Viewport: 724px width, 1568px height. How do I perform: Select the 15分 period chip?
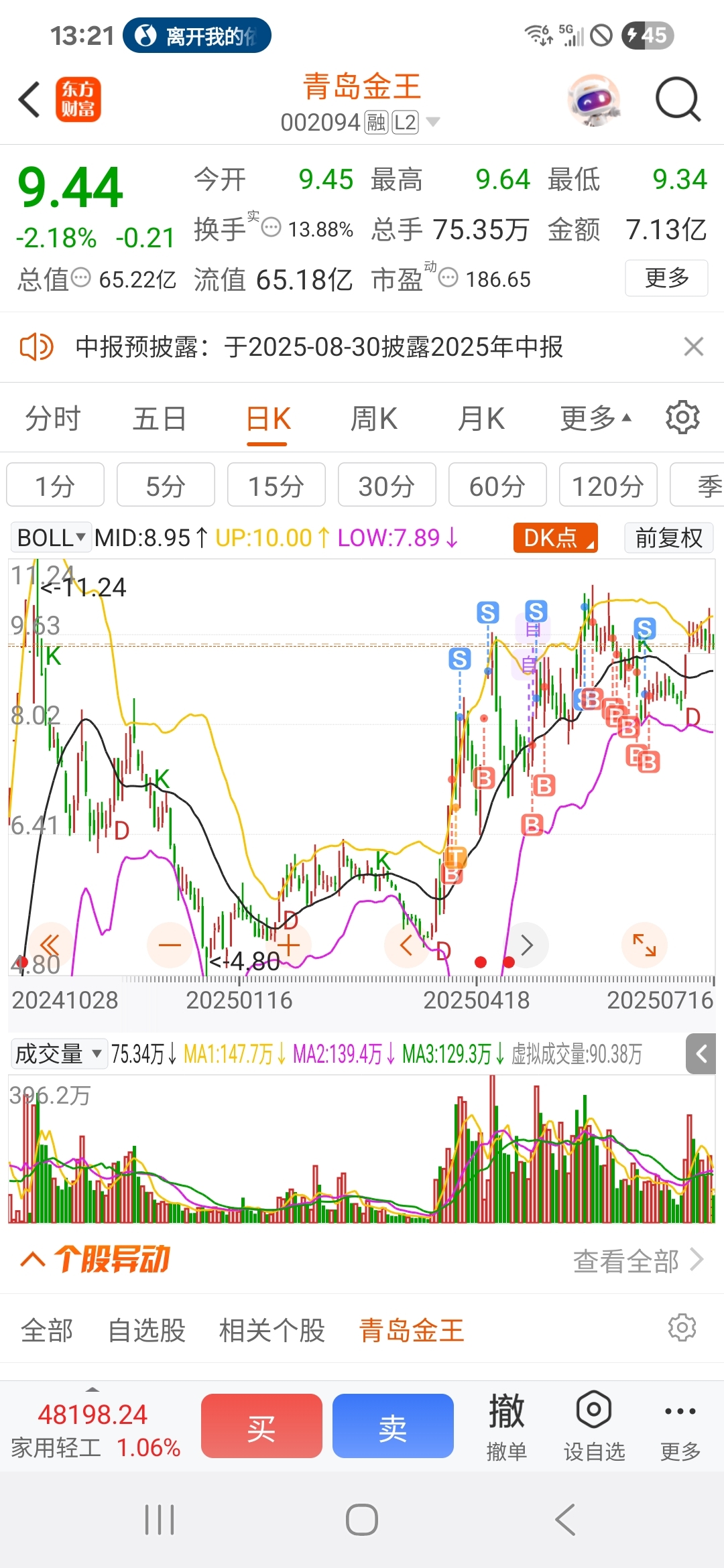coord(276,485)
